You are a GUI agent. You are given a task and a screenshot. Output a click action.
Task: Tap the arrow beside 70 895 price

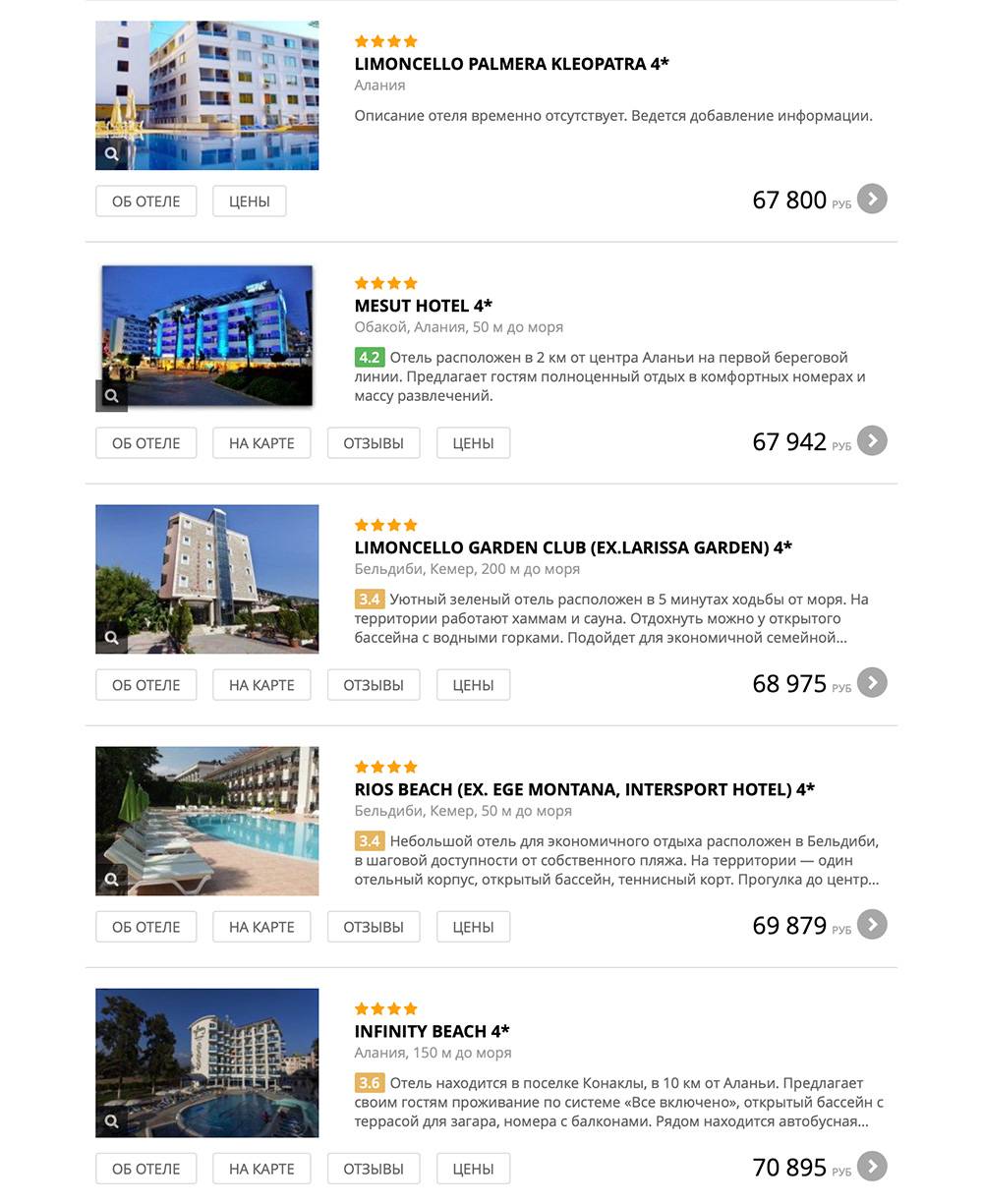click(871, 1166)
